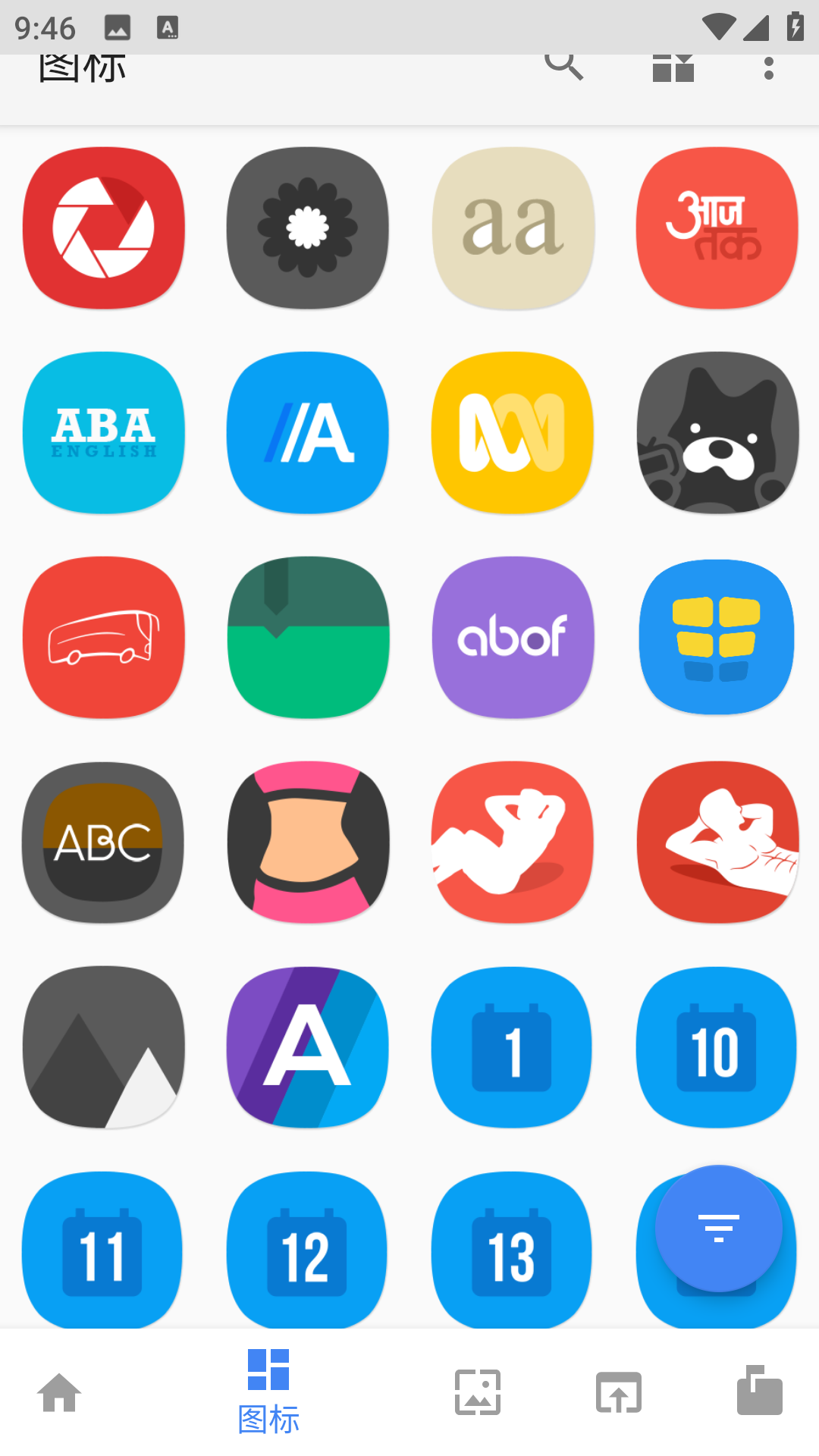Screen dimensions: 819x1456
Task: Select the red camera shutter icon
Action: coord(104,227)
